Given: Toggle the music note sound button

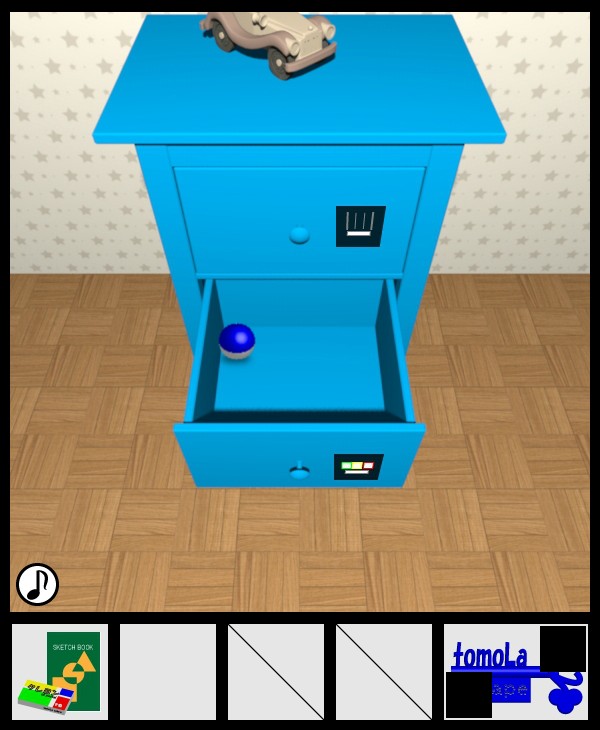Looking at the screenshot, I should click(x=37, y=584).
